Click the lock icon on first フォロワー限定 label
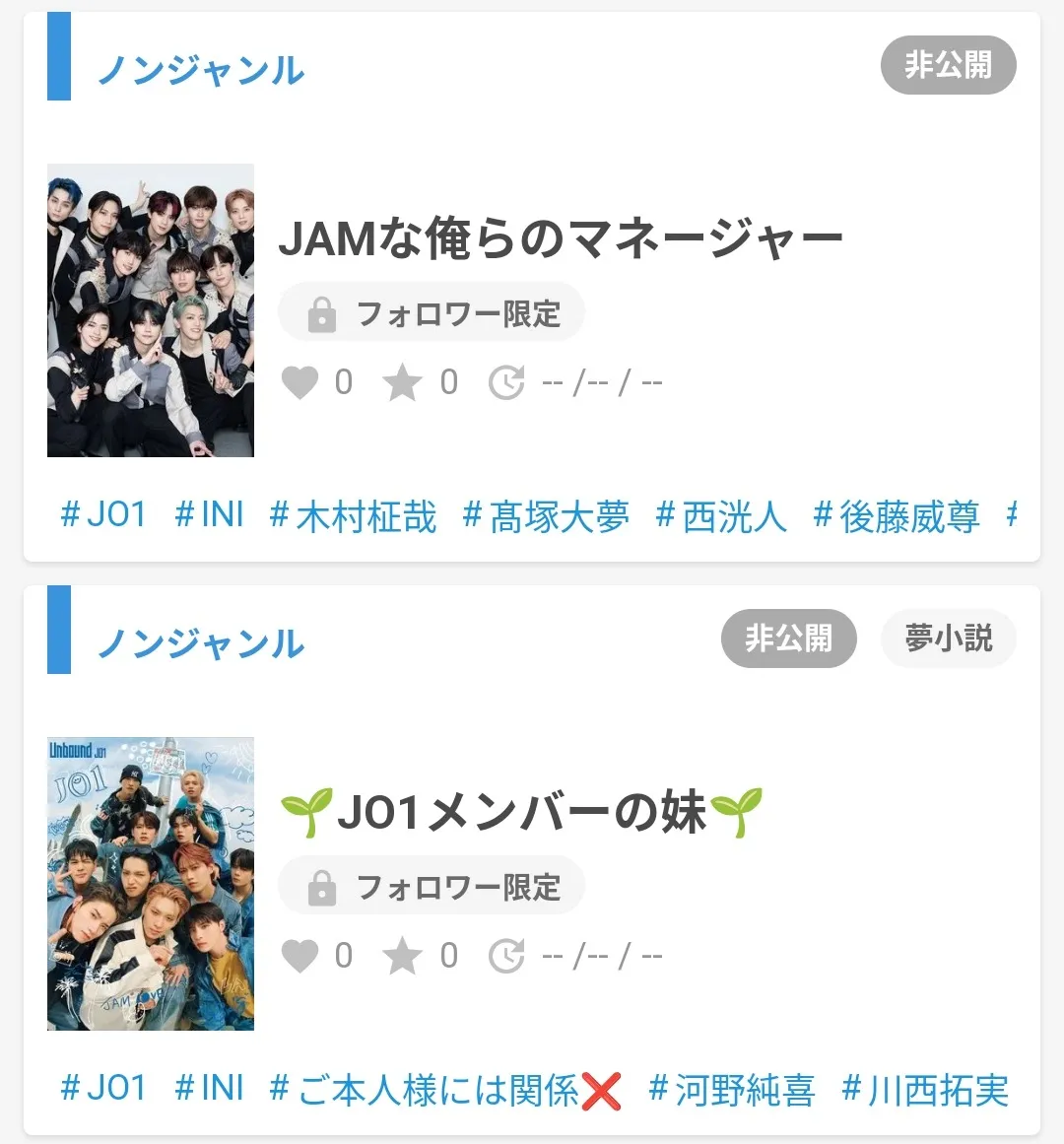1064x1144 pixels. point(320,311)
